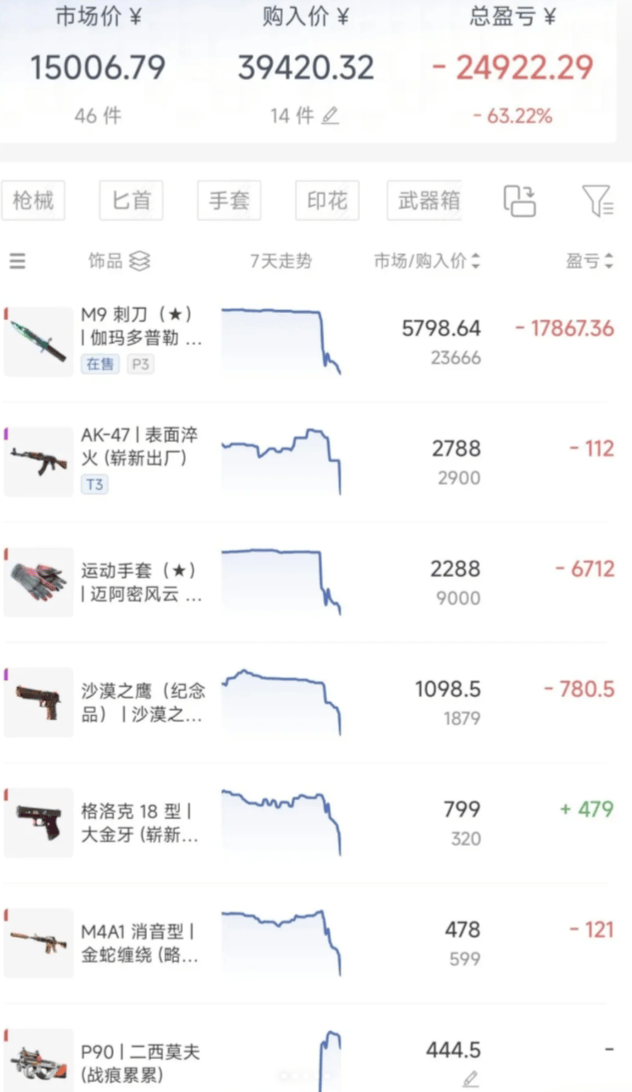Toggle the 饰品 stacking layers icon
632x1092 pixels.
(140, 262)
